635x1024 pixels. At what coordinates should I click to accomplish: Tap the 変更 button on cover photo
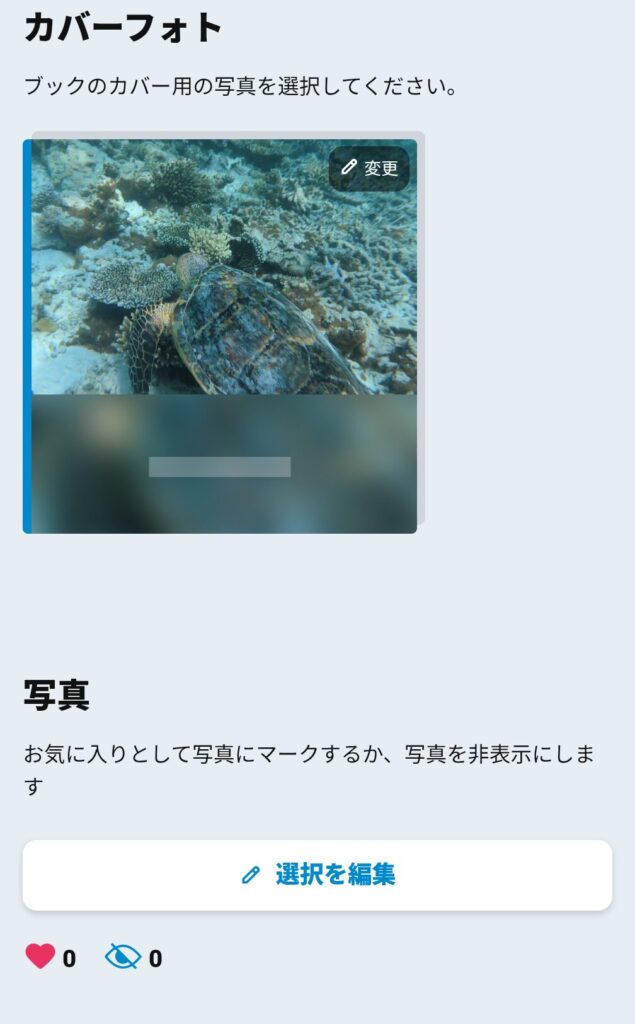click(369, 168)
